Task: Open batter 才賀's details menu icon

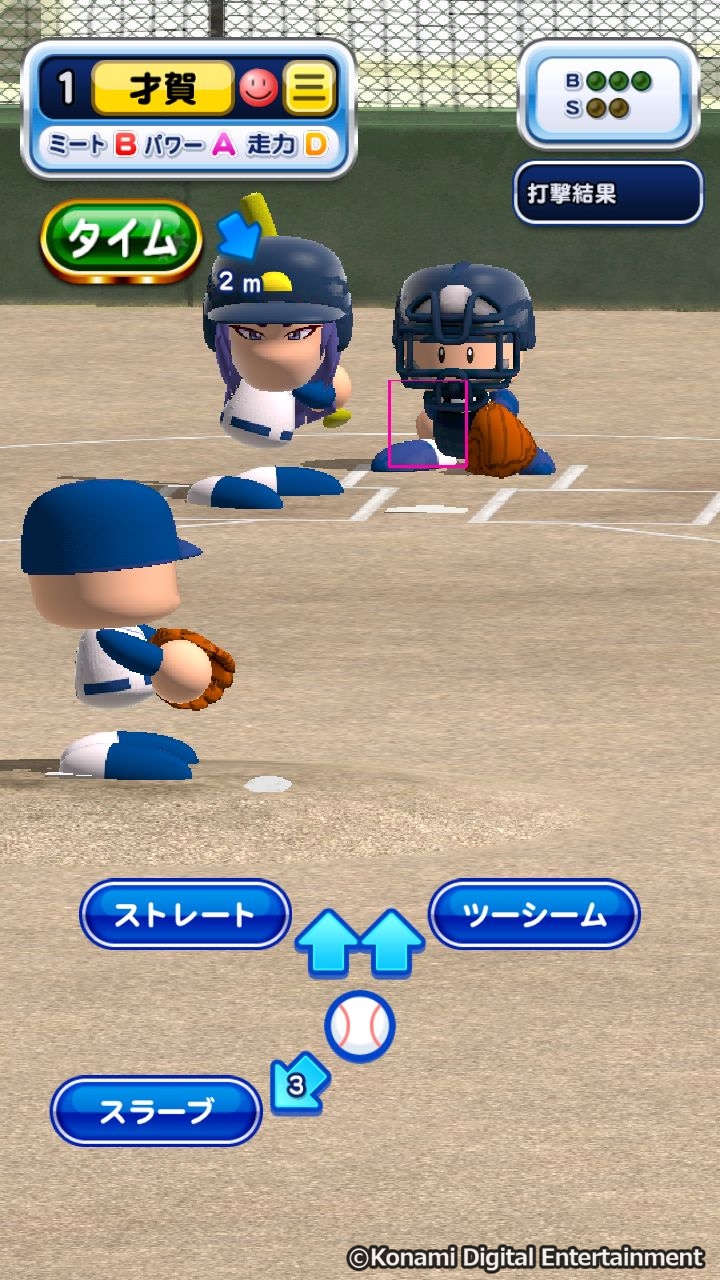Action: click(310, 90)
